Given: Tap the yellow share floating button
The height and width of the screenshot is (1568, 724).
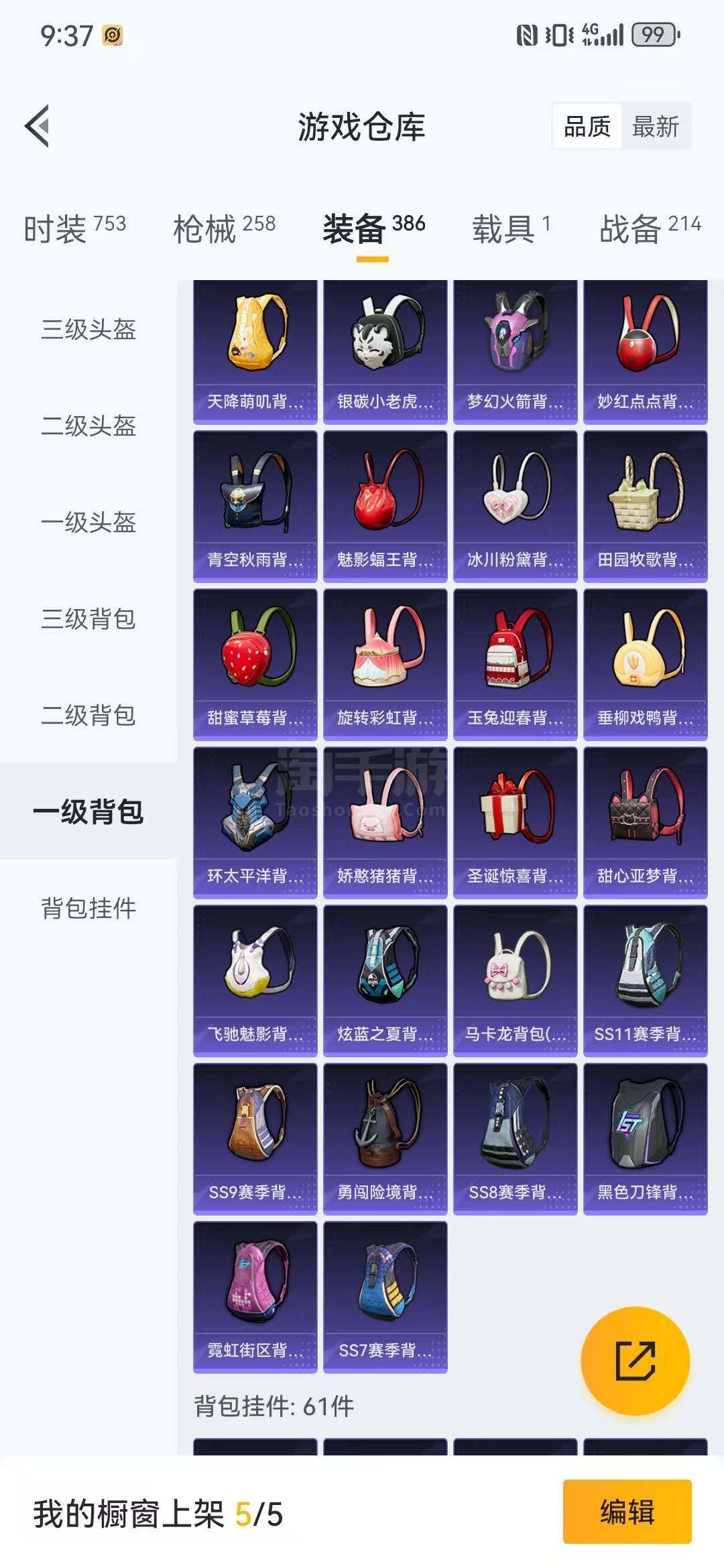Looking at the screenshot, I should click(x=635, y=1361).
